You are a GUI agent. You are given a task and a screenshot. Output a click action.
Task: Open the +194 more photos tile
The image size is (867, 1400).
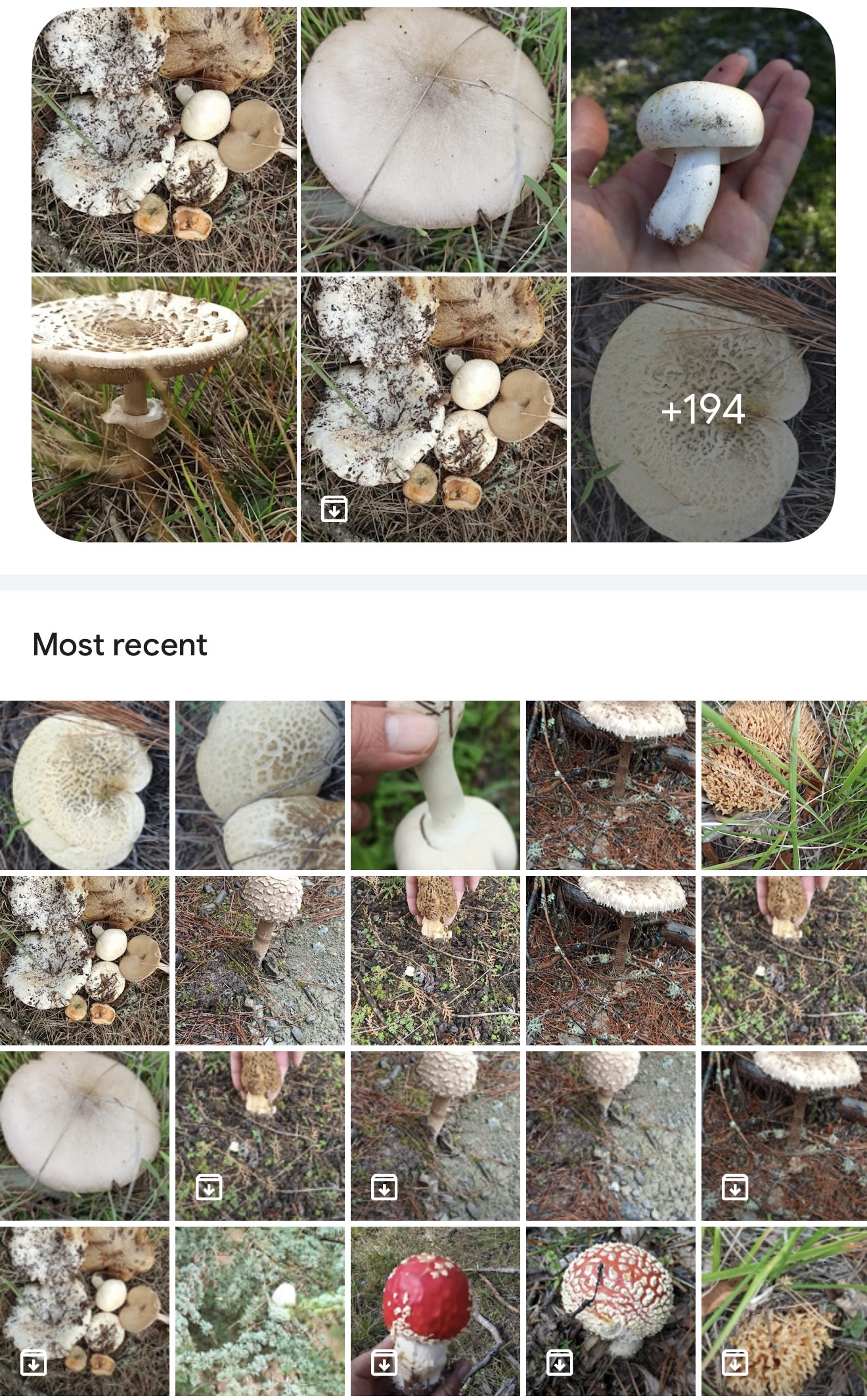coord(703,409)
